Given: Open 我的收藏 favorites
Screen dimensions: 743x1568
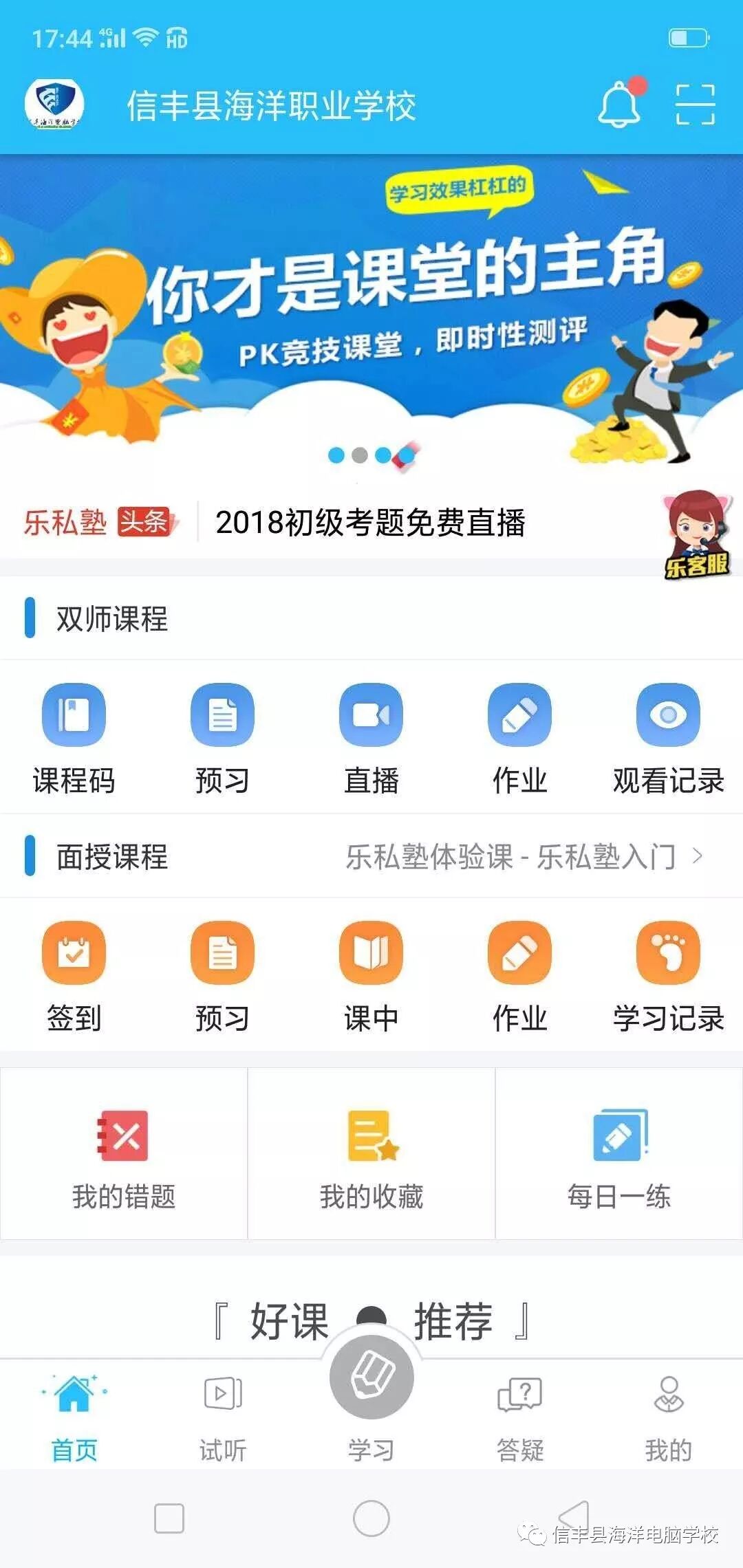Looking at the screenshot, I should (x=371, y=1154).
